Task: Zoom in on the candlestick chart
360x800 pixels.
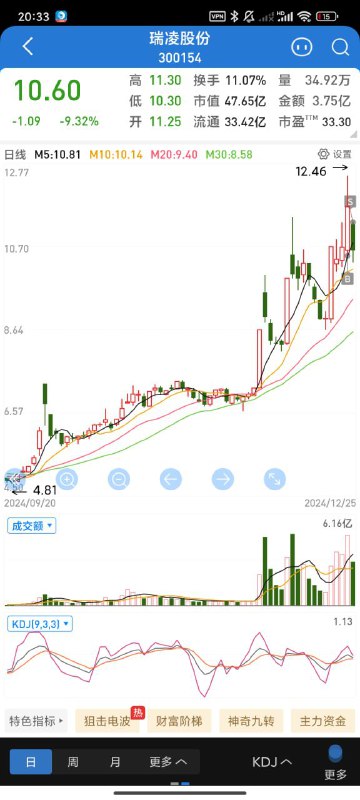Action: (67, 480)
